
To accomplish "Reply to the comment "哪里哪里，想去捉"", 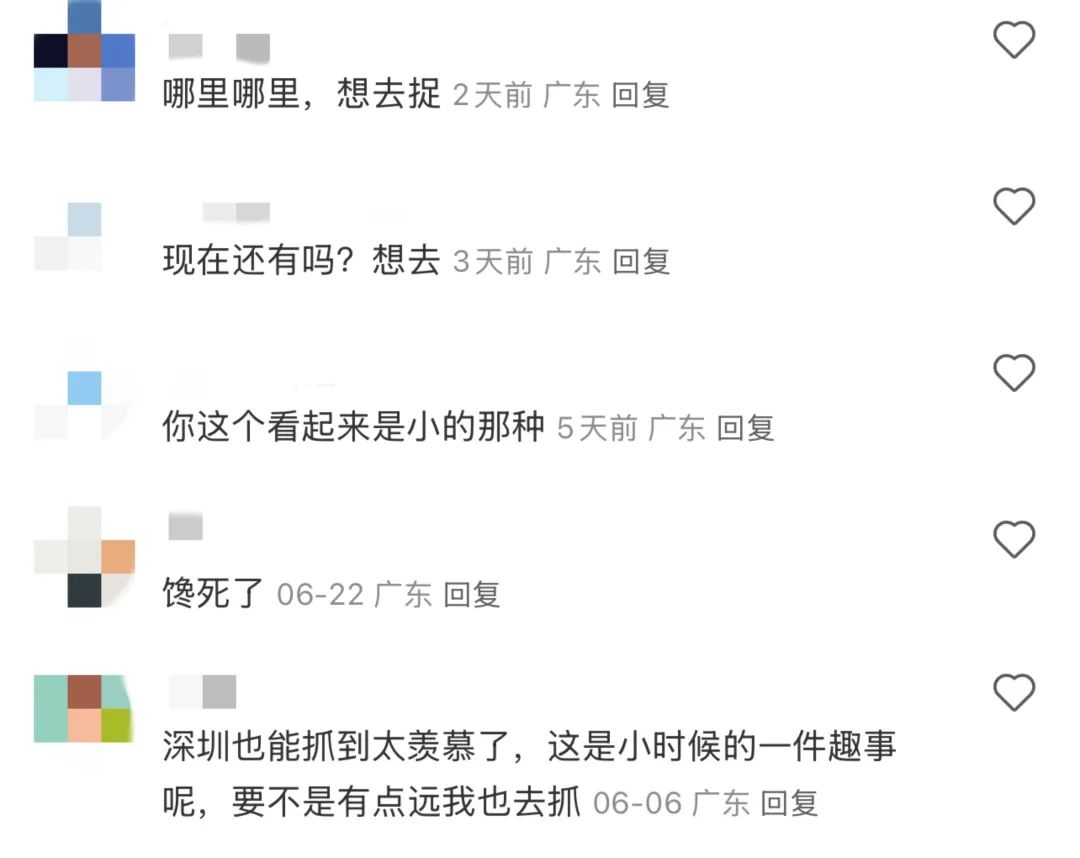I will [x=640, y=95].
